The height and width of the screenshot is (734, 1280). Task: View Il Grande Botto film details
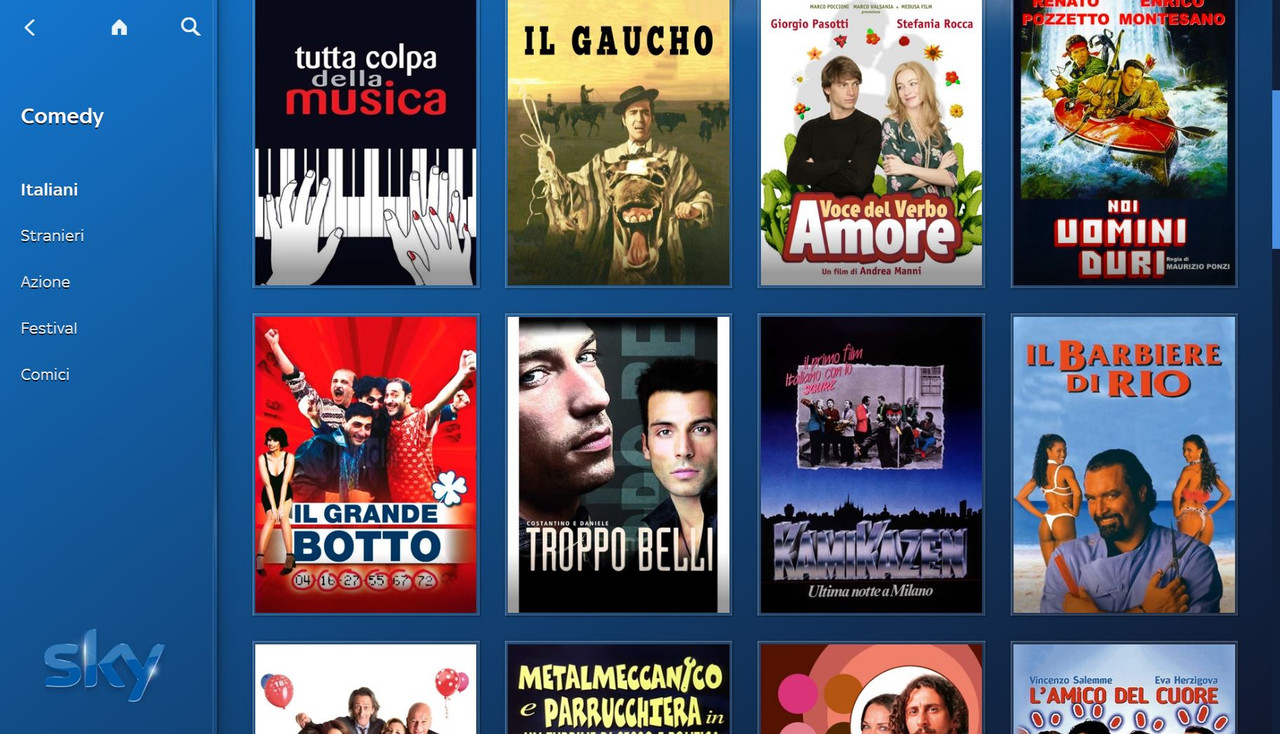coord(366,464)
